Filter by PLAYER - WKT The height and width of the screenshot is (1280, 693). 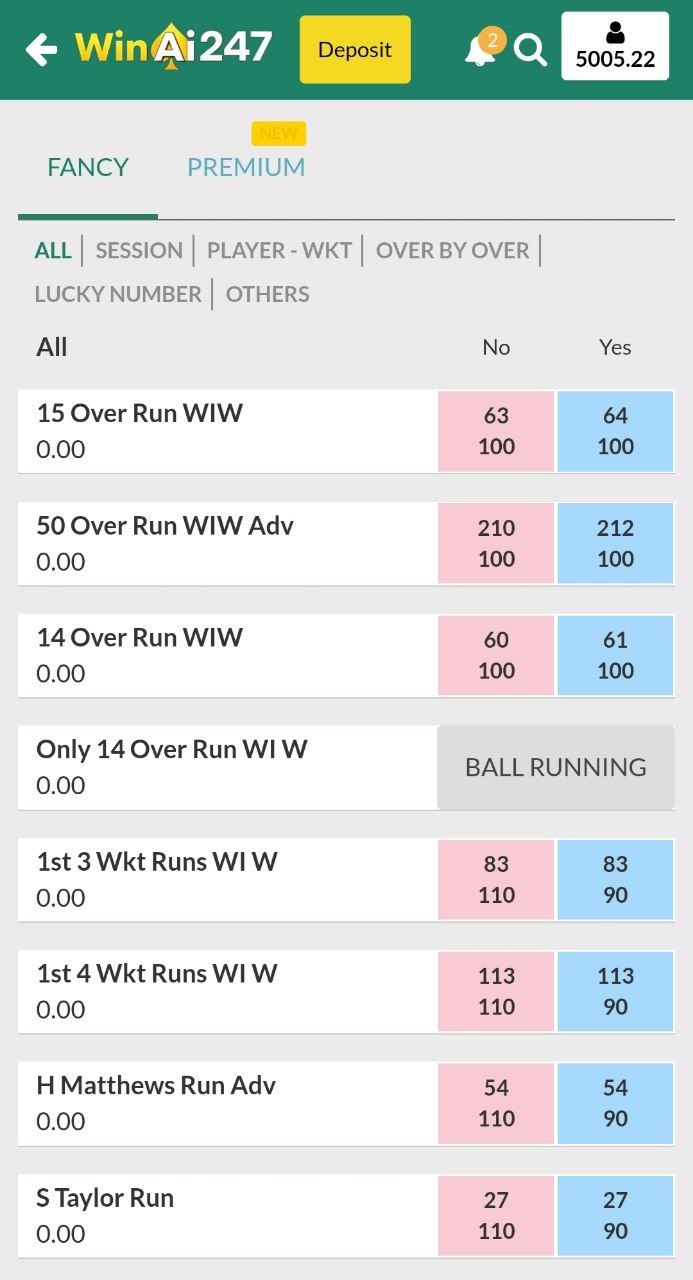click(279, 250)
